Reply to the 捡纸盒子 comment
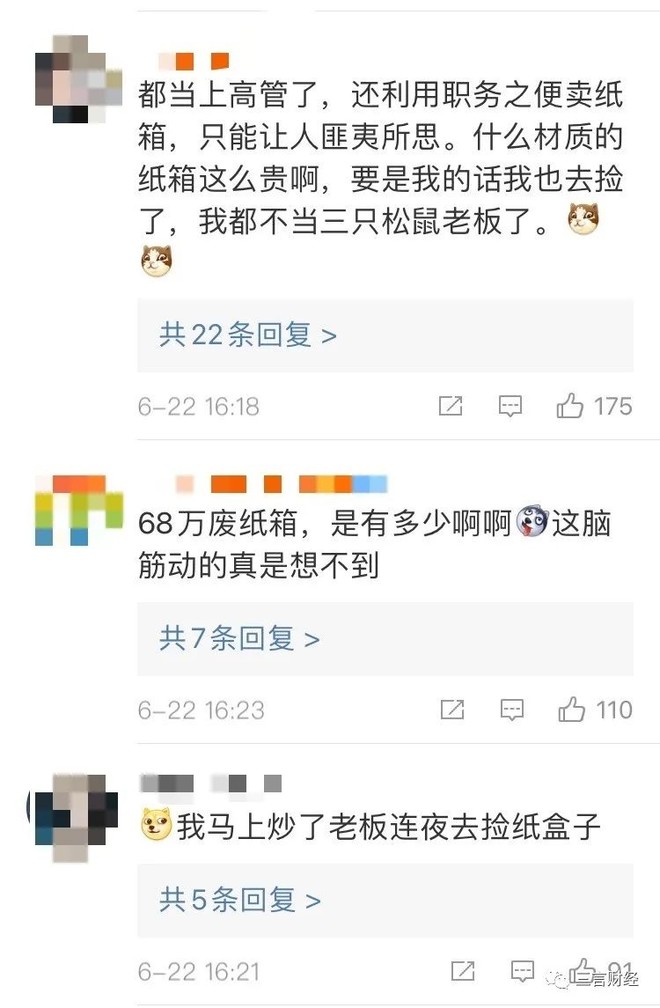The image size is (660, 1008). coord(522,971)
